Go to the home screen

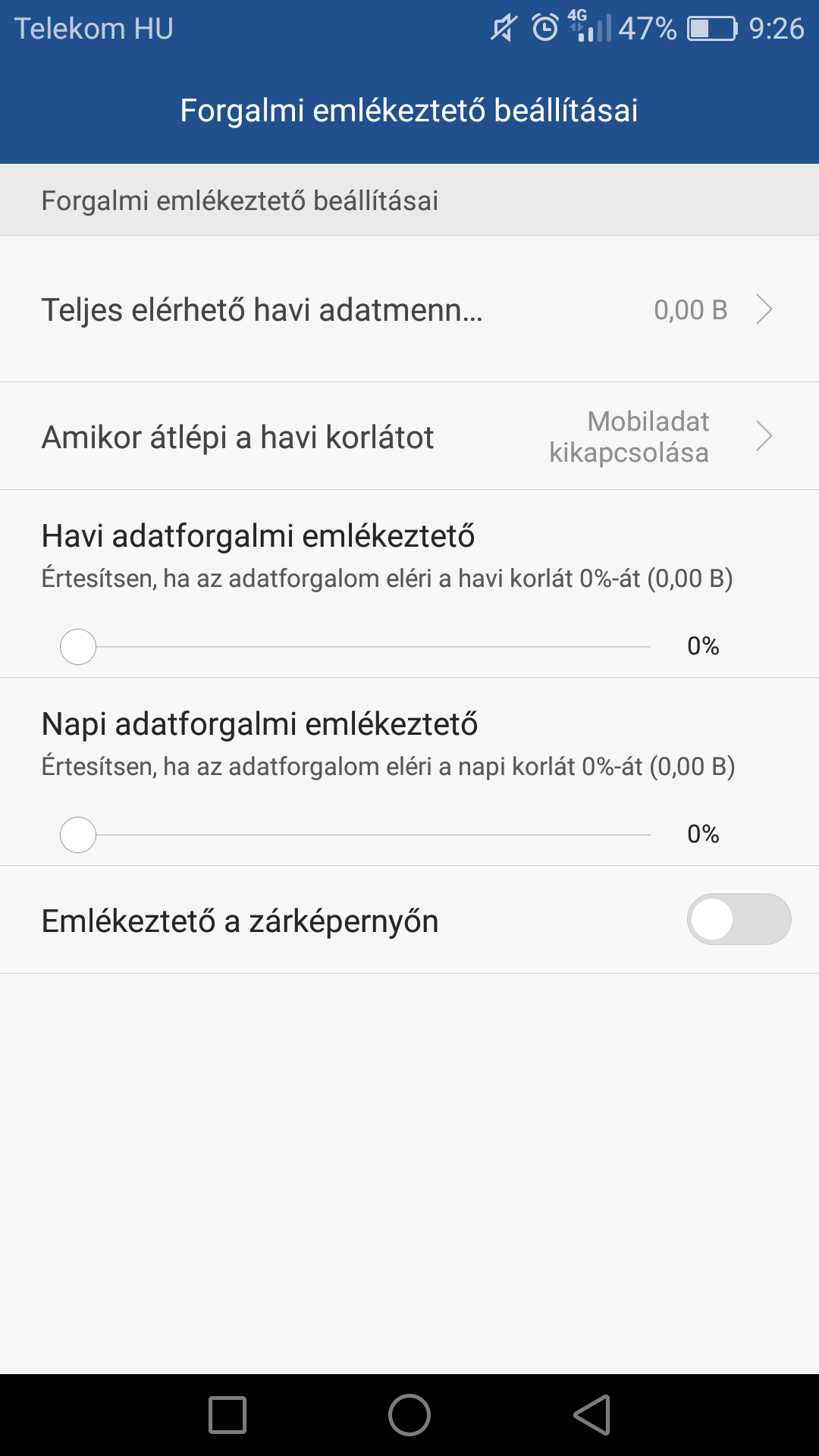(x=409, y=1415)
